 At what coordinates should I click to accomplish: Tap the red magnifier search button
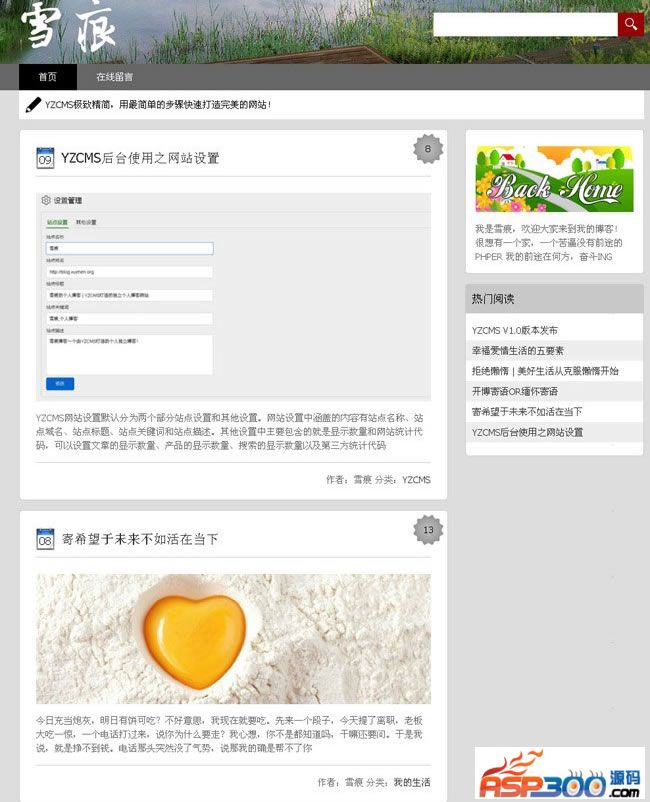coord(630,24)
